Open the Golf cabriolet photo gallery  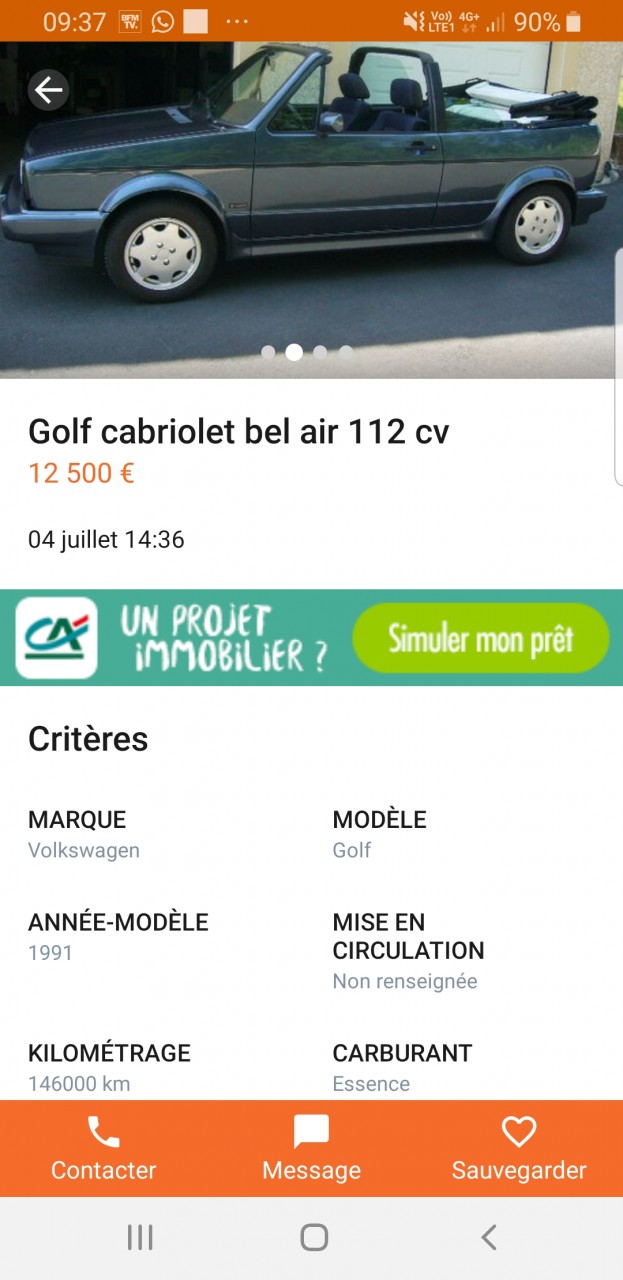311,200
